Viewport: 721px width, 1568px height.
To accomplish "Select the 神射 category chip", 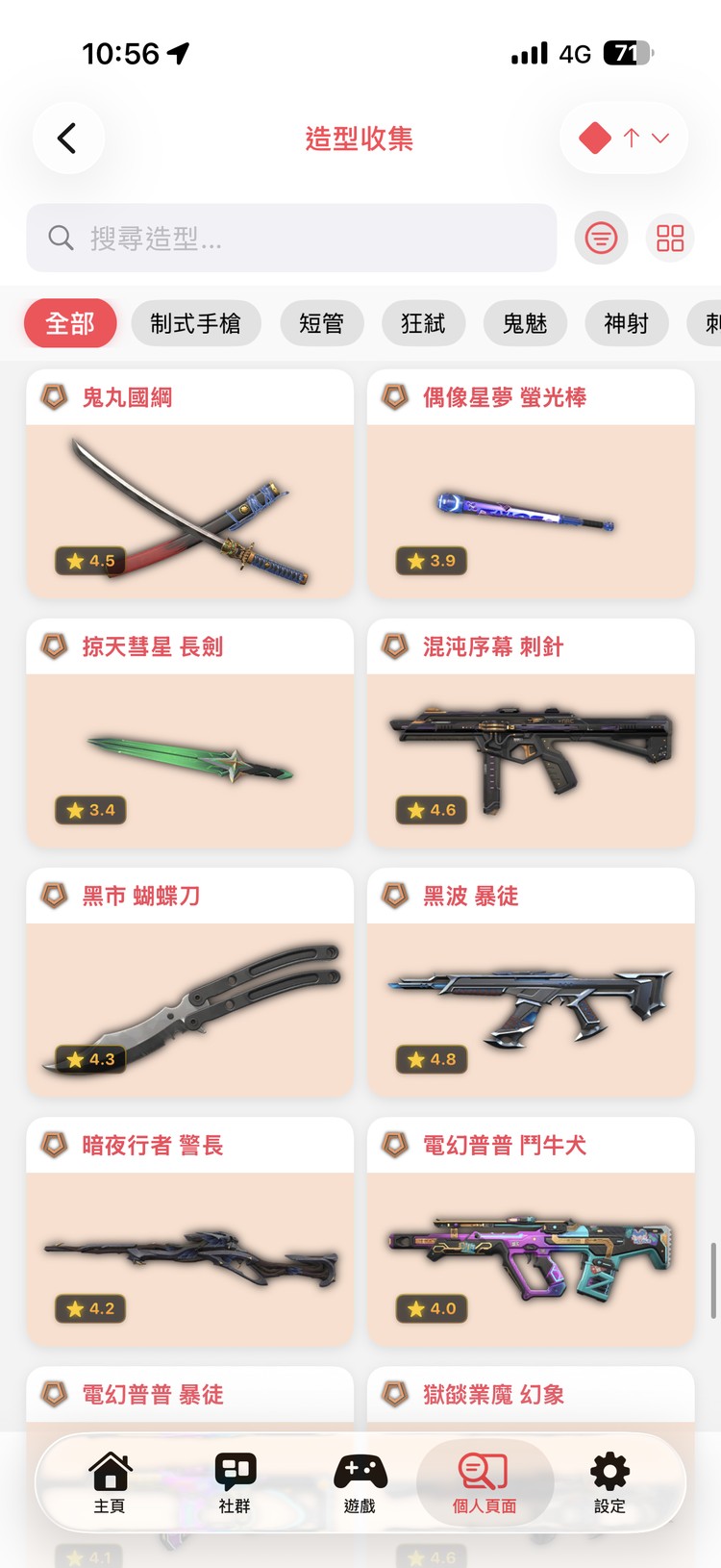I will [x=626, y=323].
